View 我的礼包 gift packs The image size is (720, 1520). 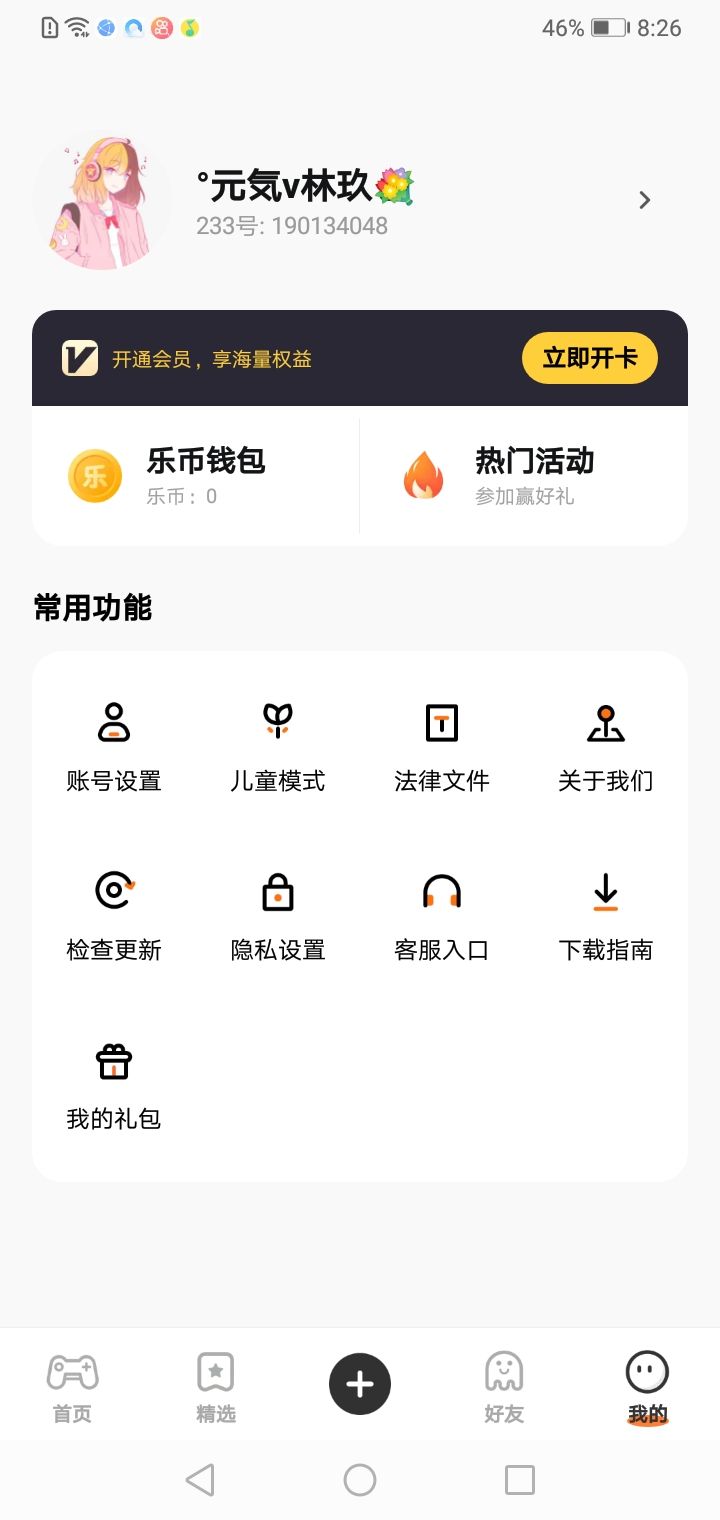pyautogui.click(x=114, y=1085)
